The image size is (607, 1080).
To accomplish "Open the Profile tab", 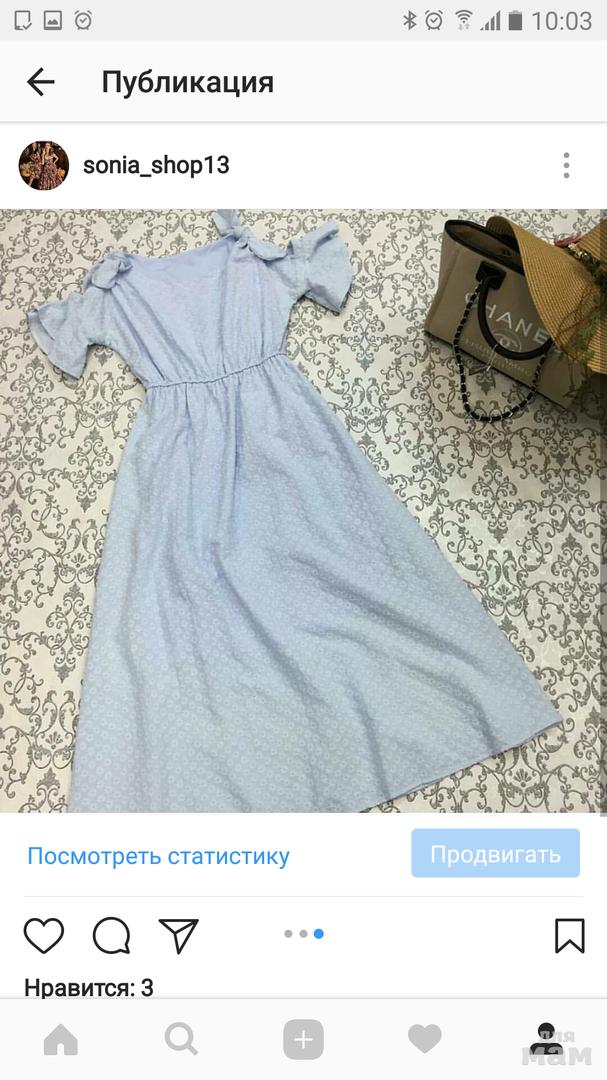I will pos(545,1040).
